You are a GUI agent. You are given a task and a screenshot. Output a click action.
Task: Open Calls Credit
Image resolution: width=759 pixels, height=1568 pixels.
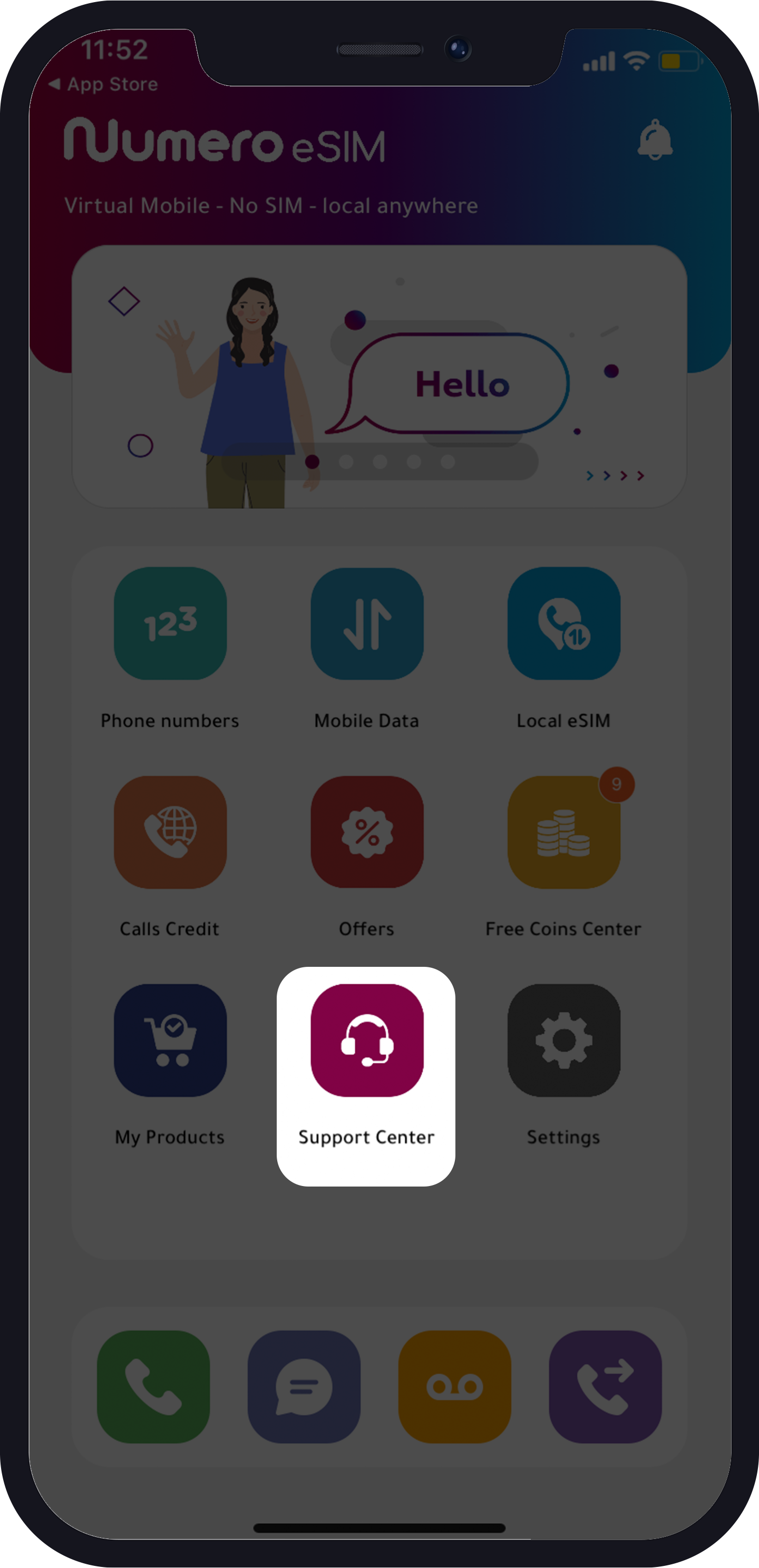point(170,832)
